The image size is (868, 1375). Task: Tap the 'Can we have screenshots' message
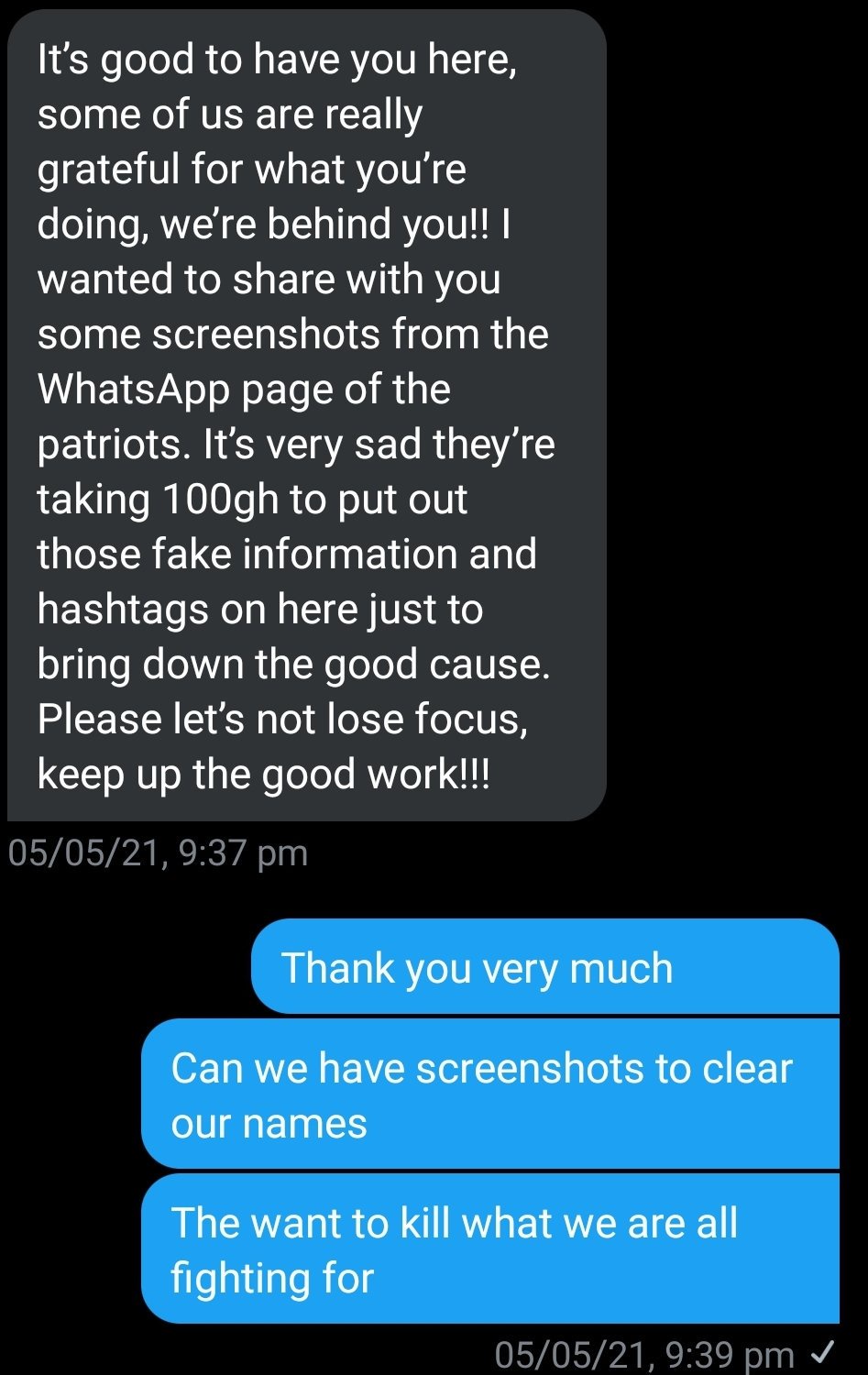(489, 1094)
